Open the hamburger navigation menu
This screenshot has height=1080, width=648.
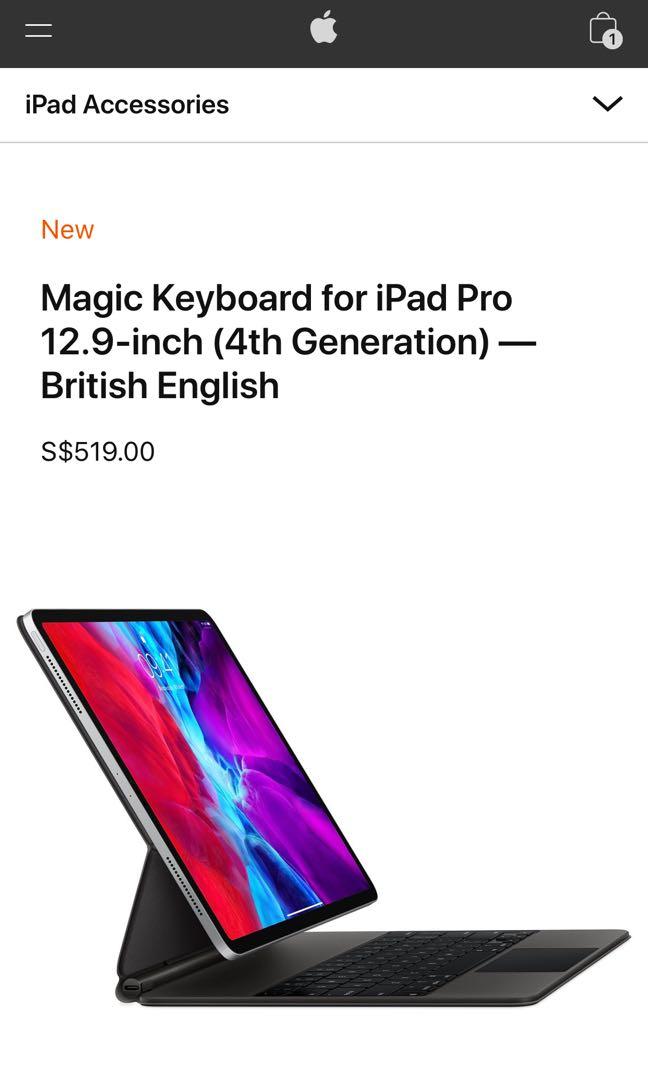point(38,30)
